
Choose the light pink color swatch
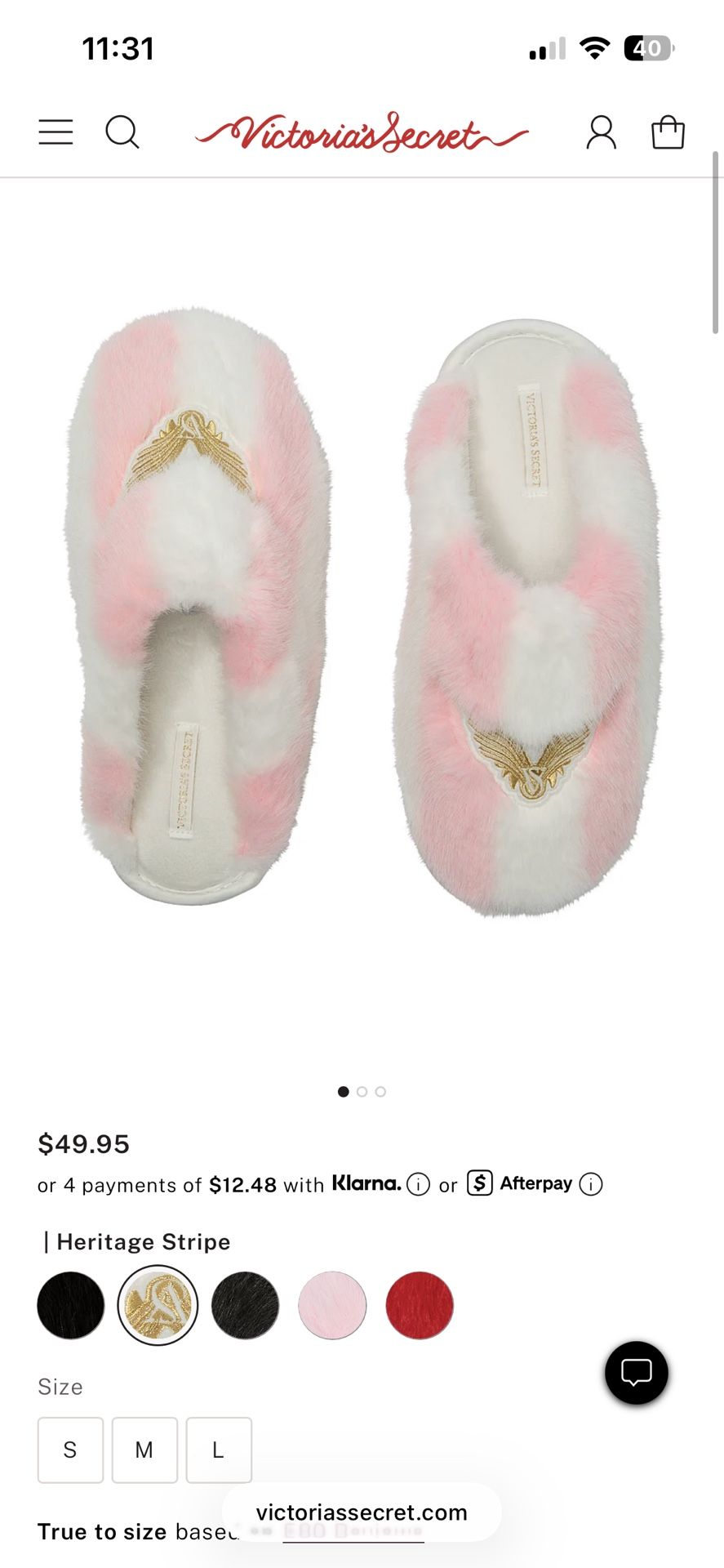(x=332, y=1305)
